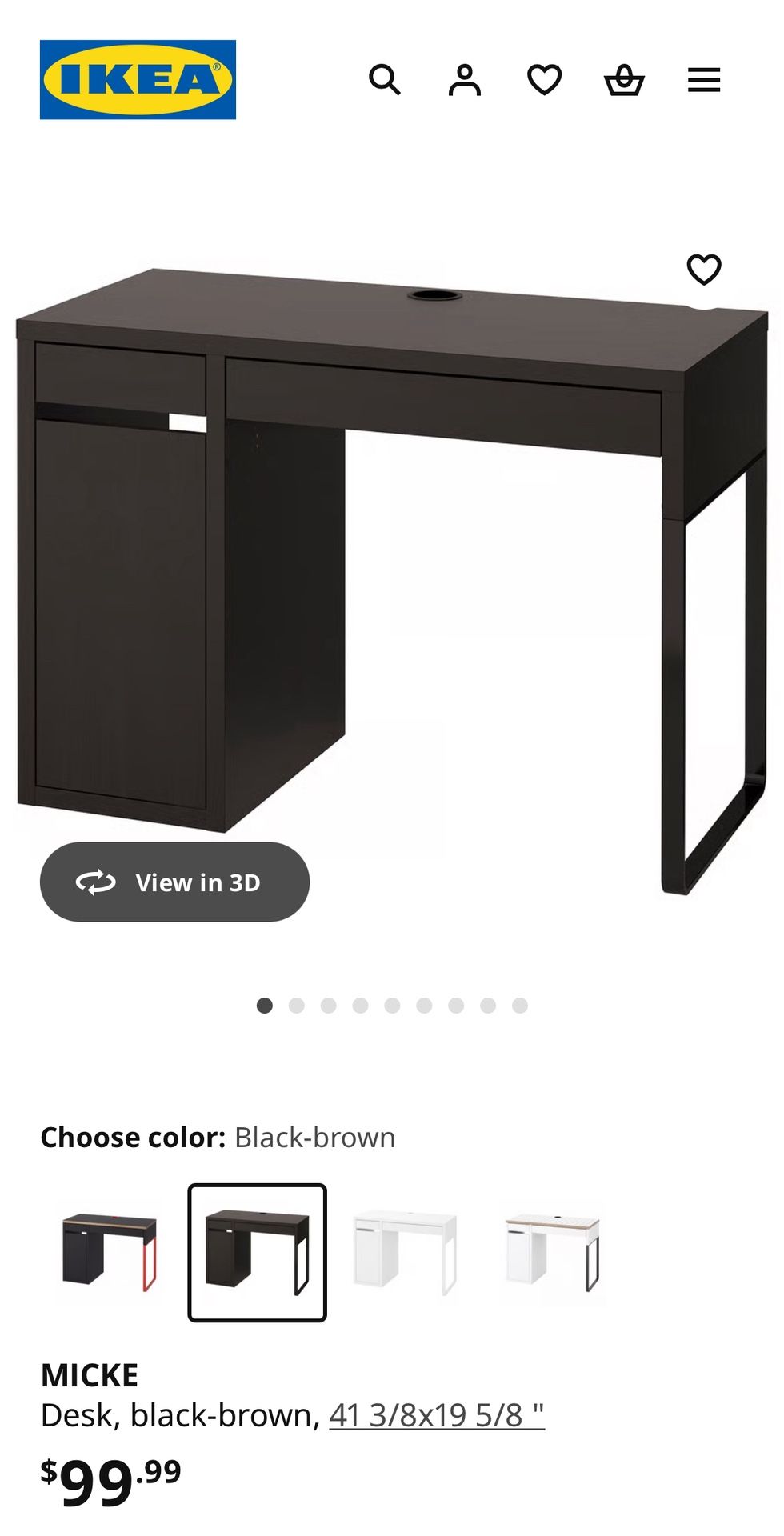The height and width of the screenshot is (1536, 784).
Task: Open the hamburger navigation menu
Action: point(704,80)
